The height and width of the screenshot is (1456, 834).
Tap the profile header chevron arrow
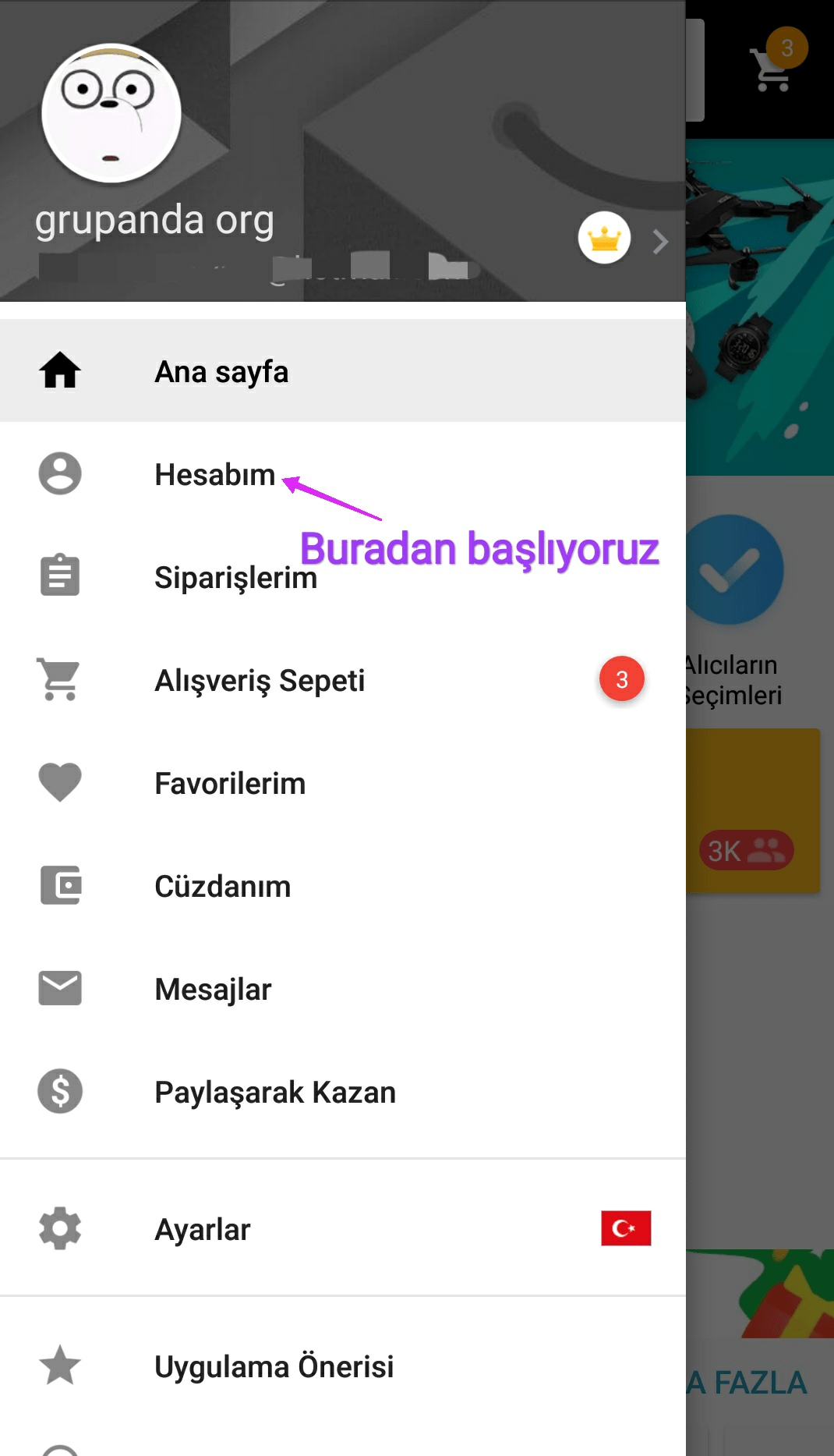[x=660, y=242]
